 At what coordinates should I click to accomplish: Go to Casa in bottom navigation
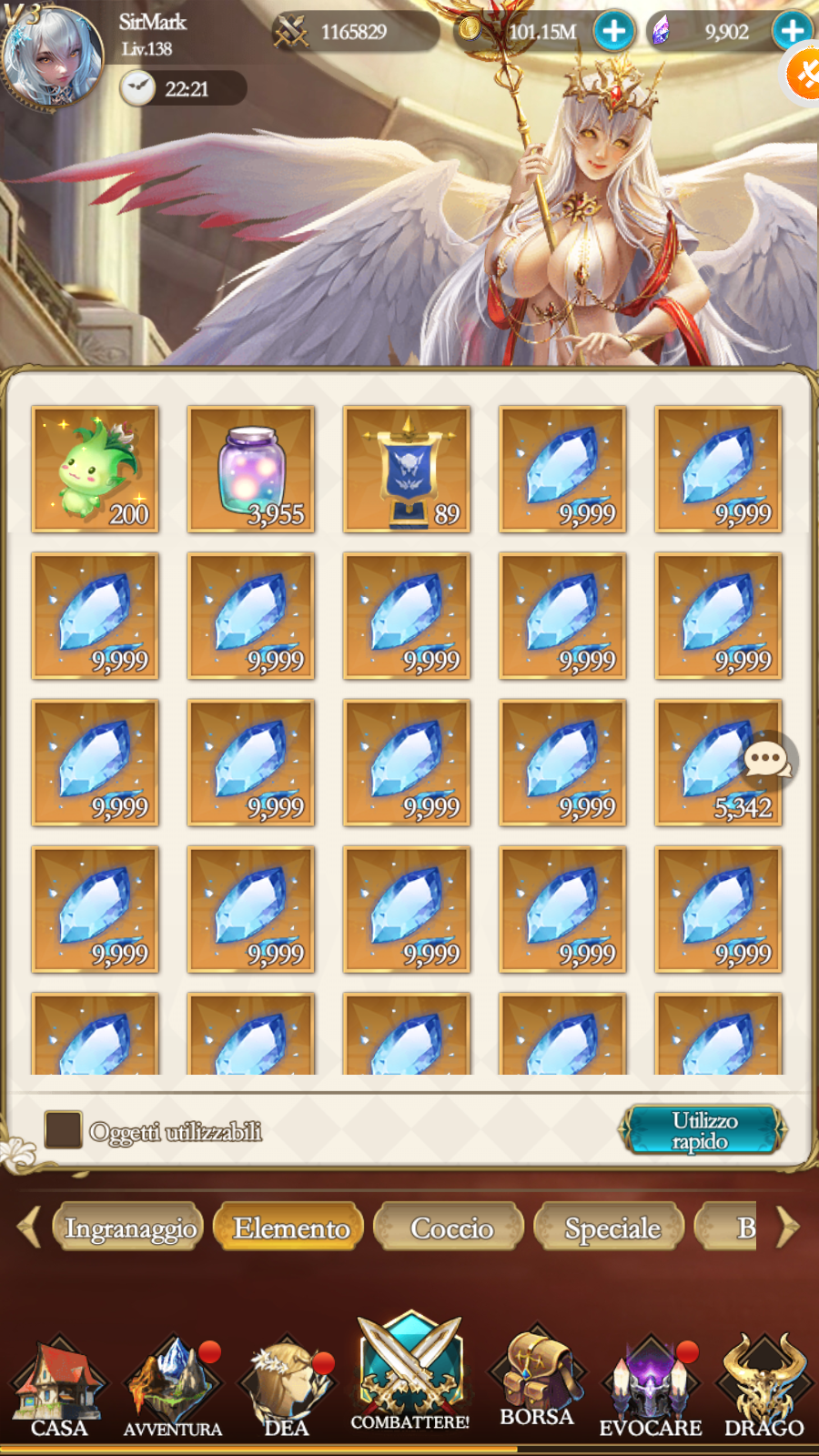point(58,1387)
